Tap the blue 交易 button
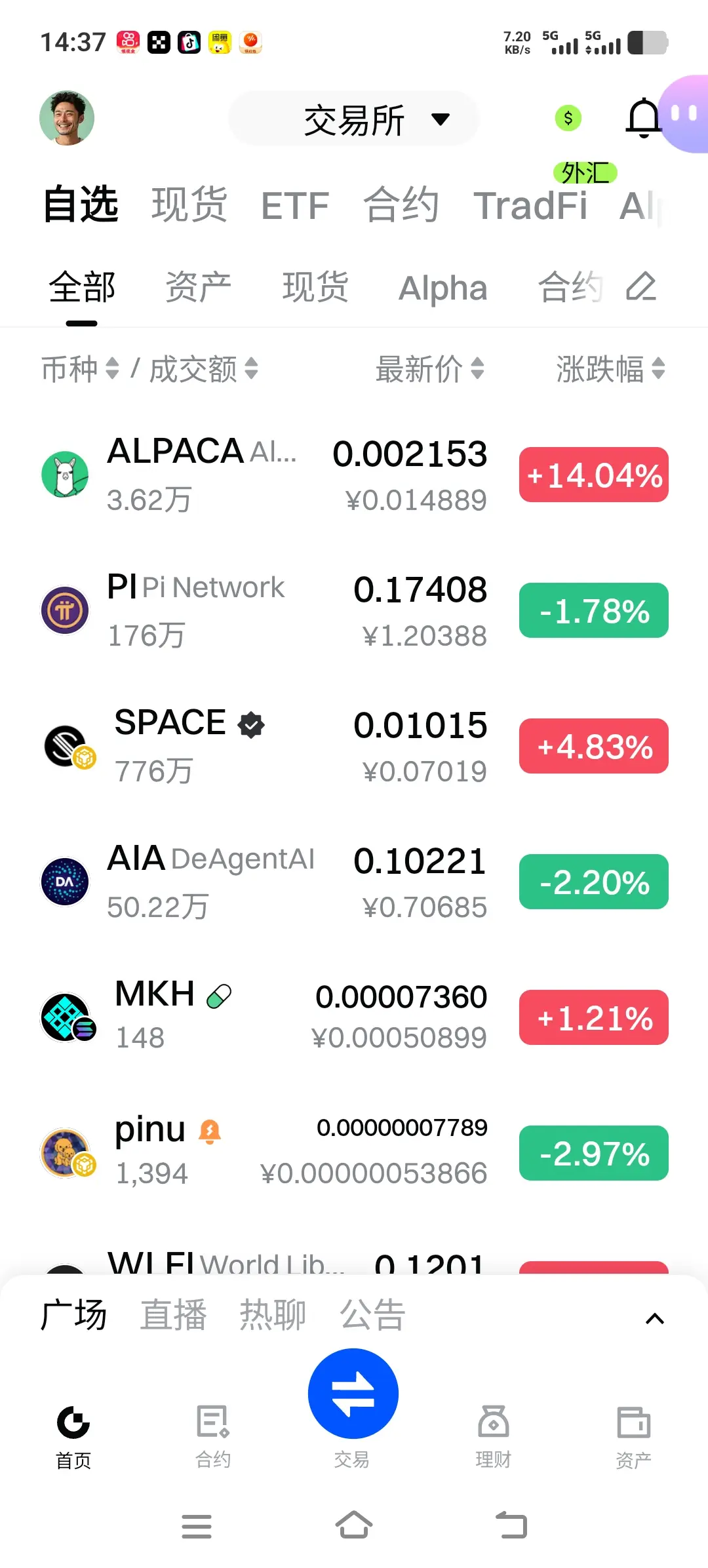 353,1393
